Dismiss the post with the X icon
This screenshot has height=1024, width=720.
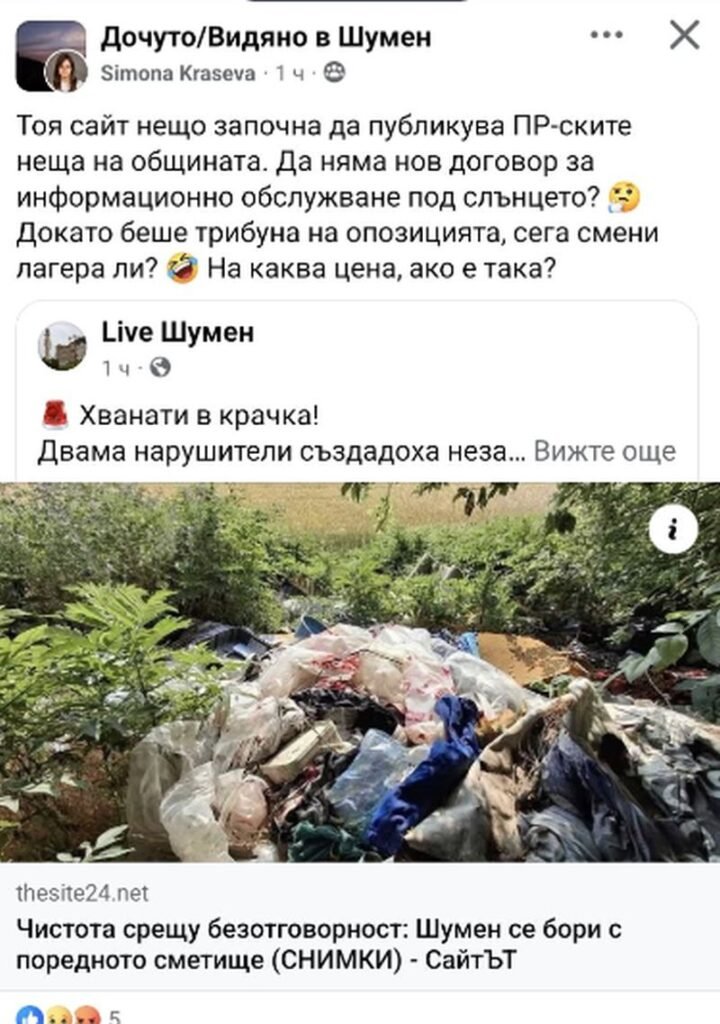pos(684,36)
